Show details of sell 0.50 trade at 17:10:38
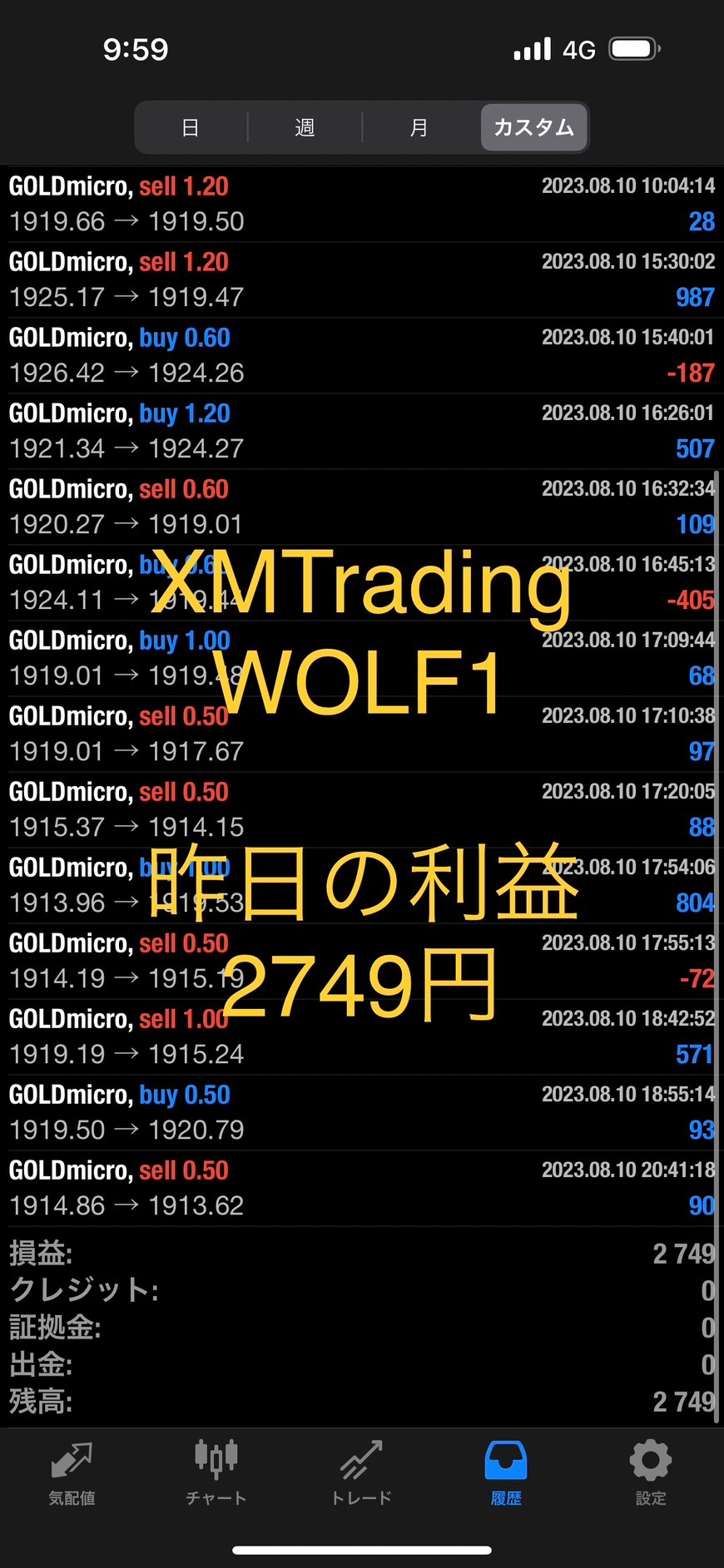The height and width of the screenshot is (1568, 724). coord(362,734)
